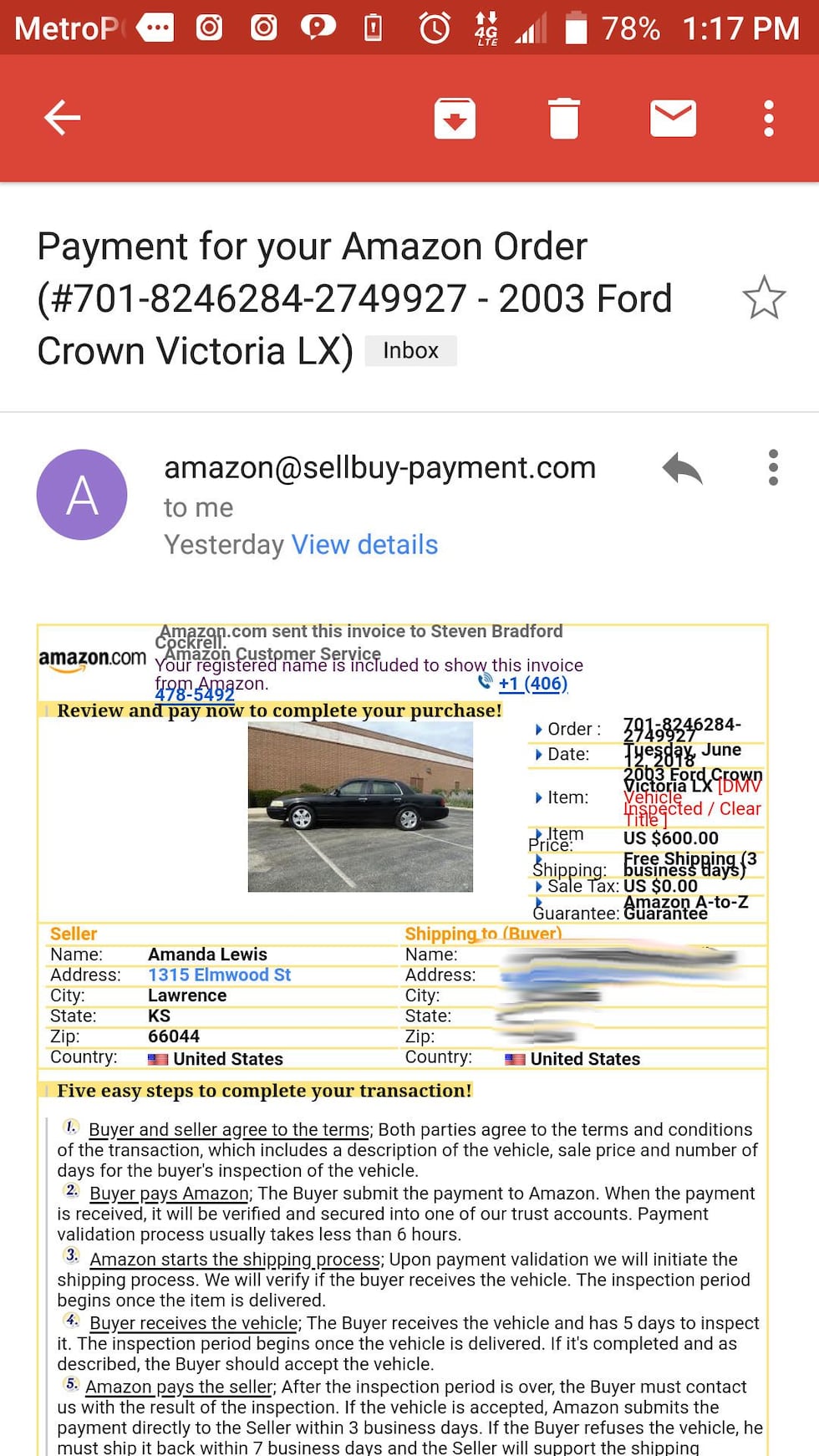Screen dimensions: 819x1456
Task: Open the more options overflow menu
Action: [x=769, y=118]
